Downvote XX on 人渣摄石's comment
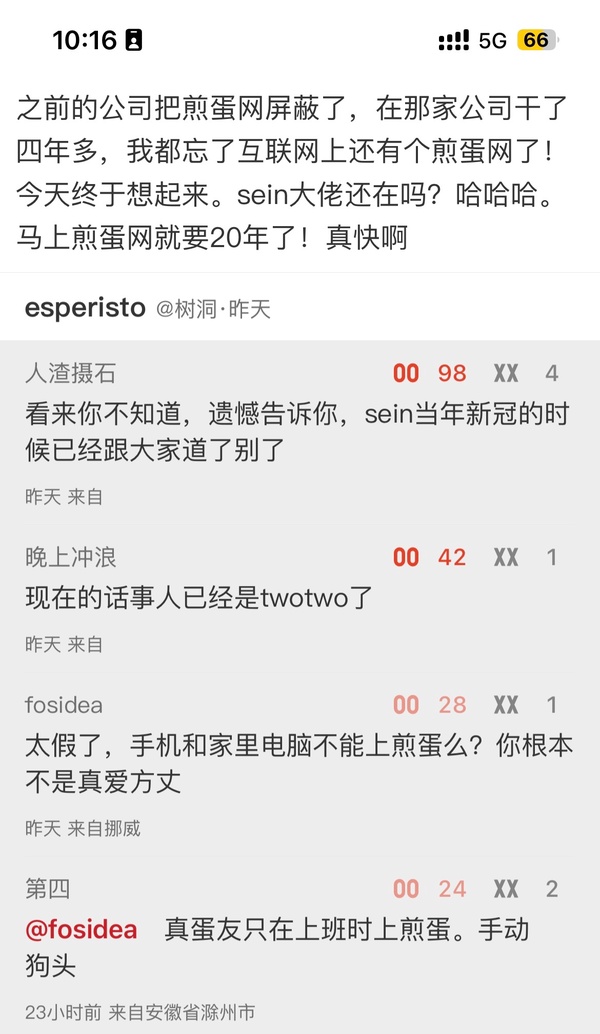 tap(506, 374)
